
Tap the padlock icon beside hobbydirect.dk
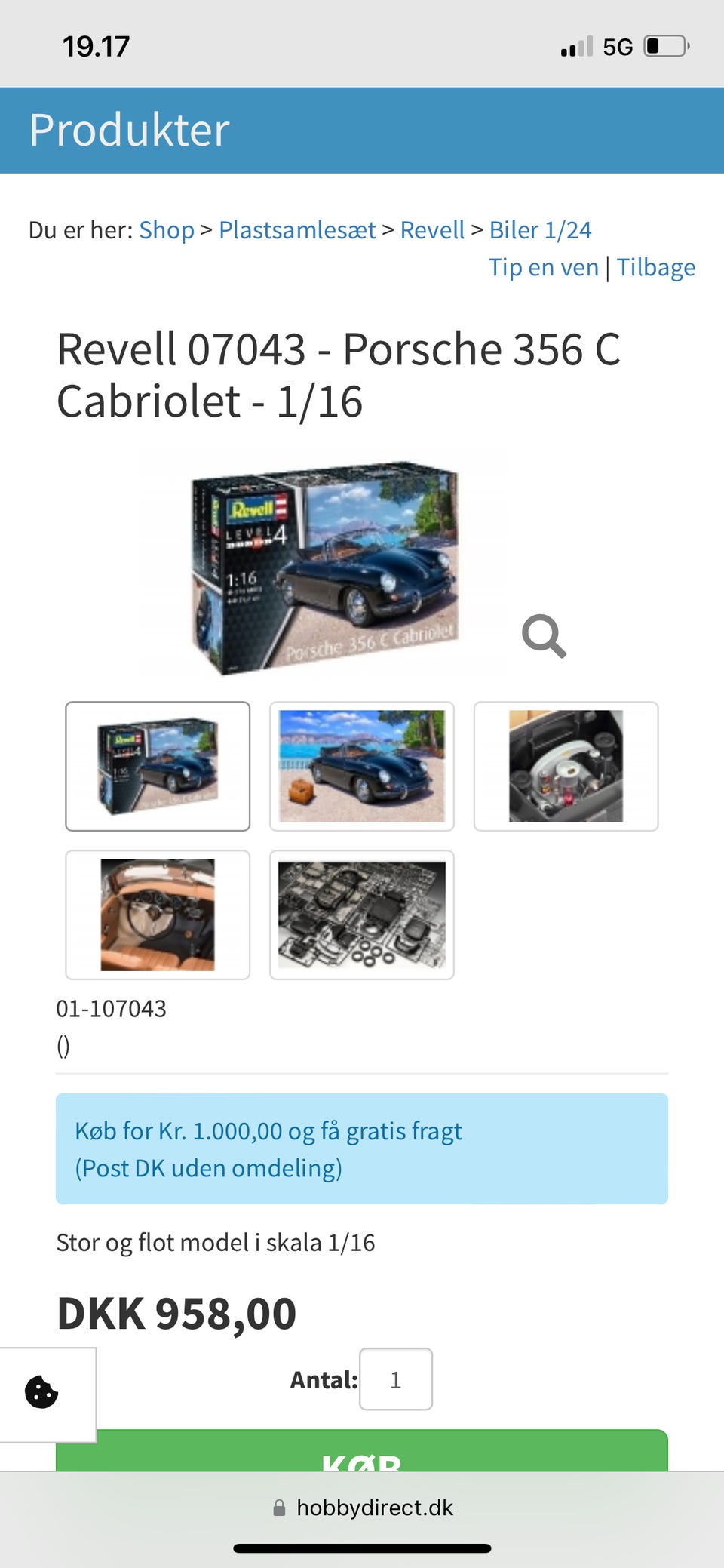(279, 1507)
